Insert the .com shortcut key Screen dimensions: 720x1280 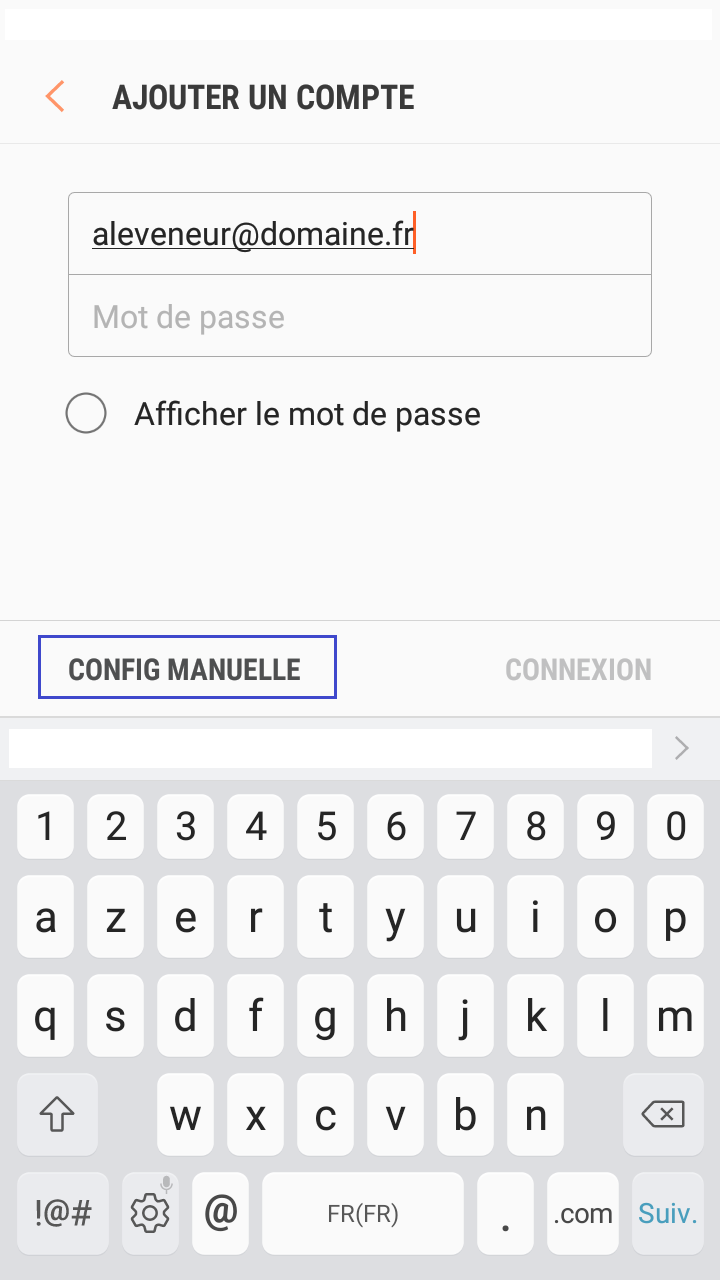[x=583, y=1213]
